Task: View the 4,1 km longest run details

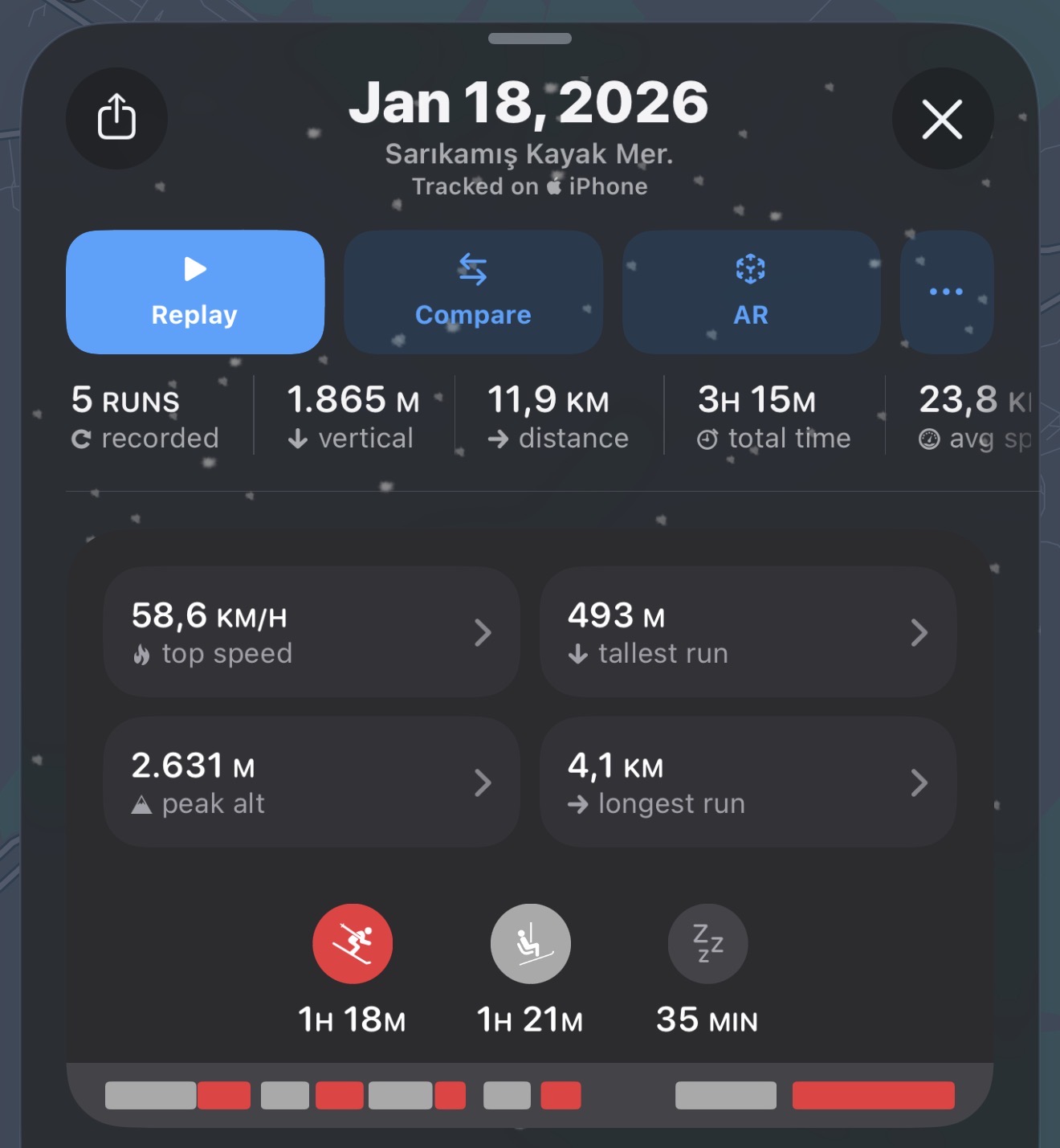Action: [x=748, y=782]
